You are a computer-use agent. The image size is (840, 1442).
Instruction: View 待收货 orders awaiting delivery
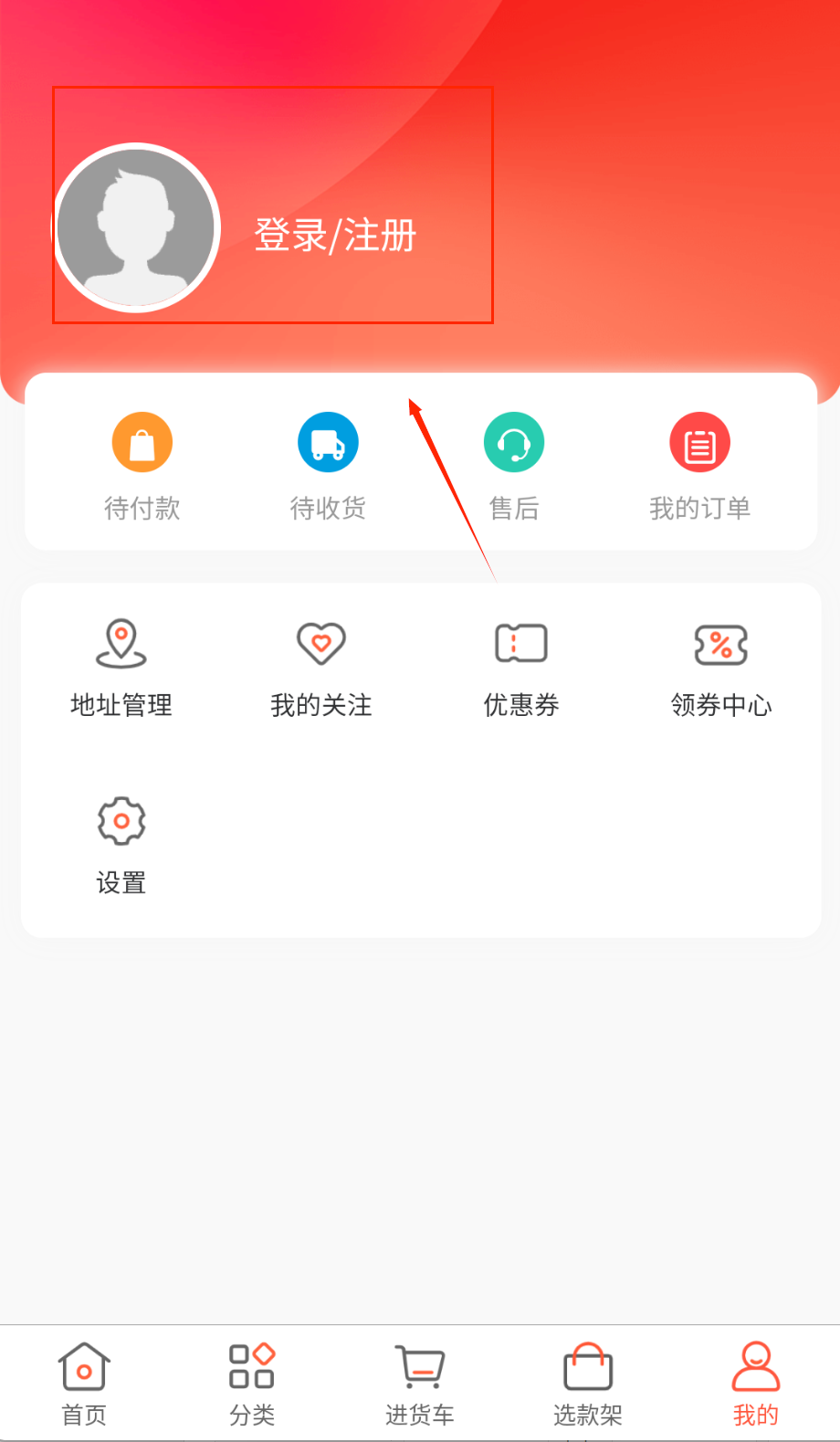[x=328, y=467]
